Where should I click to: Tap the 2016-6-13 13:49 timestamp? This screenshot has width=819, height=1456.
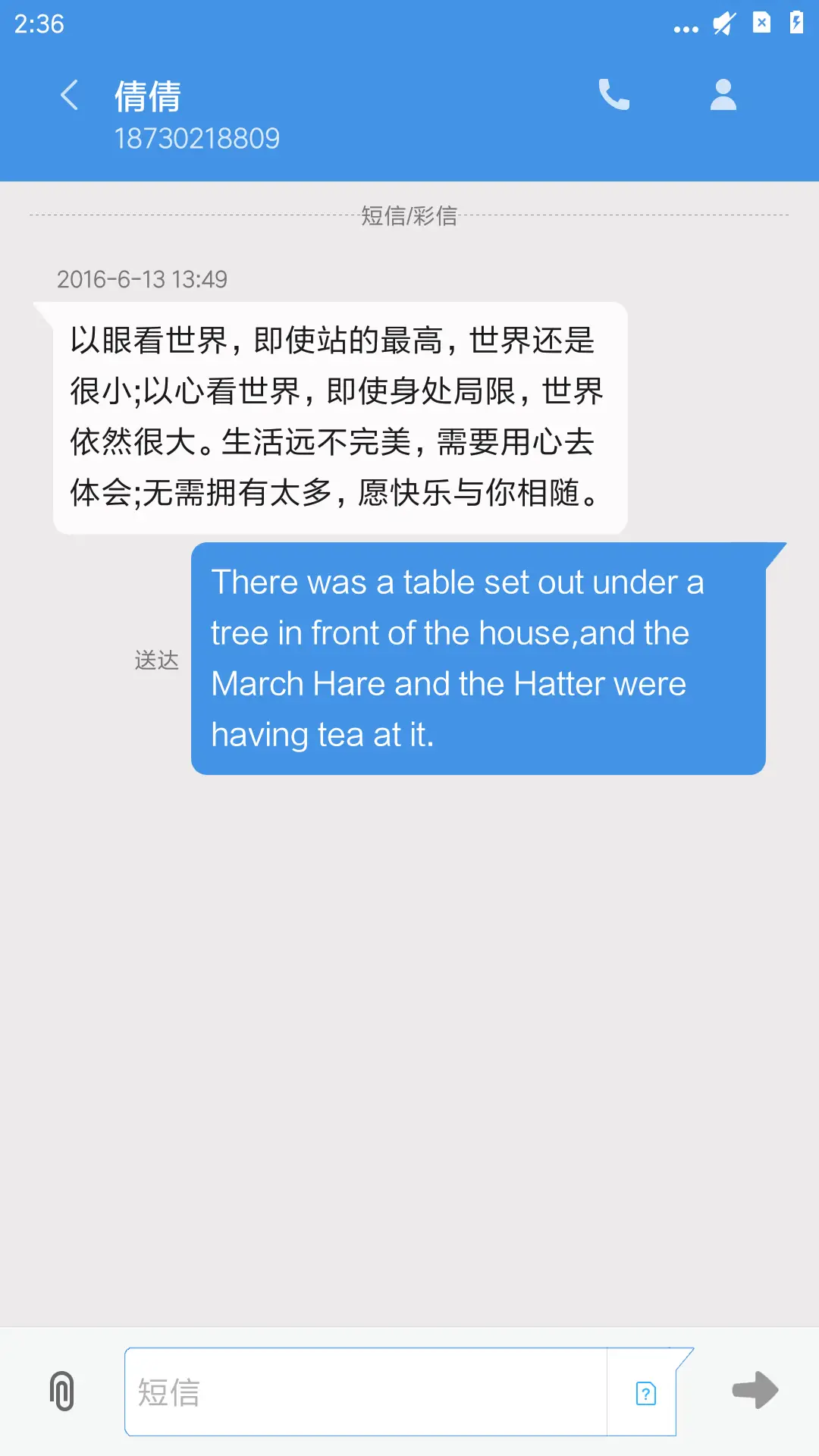click(143, 279)
